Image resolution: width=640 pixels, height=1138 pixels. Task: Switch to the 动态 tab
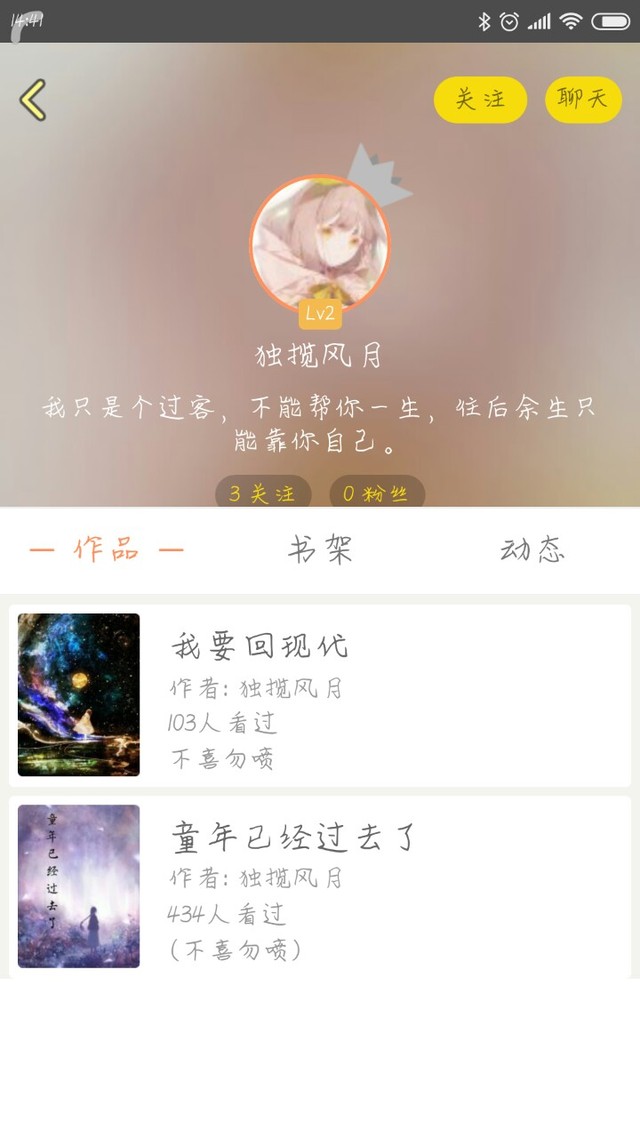(532, 549)
